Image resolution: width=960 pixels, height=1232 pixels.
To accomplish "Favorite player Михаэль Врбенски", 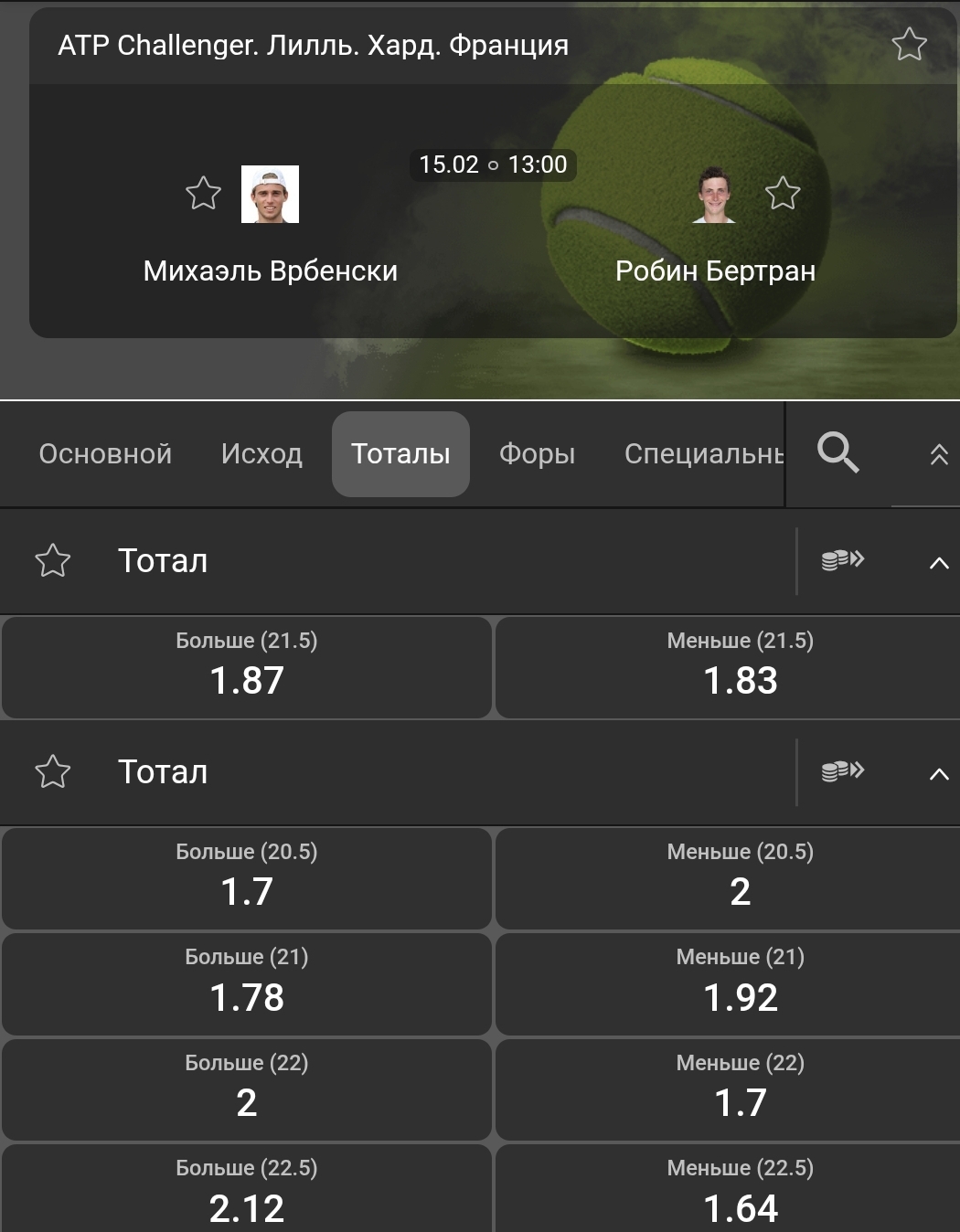I will (x=203, y=193).
